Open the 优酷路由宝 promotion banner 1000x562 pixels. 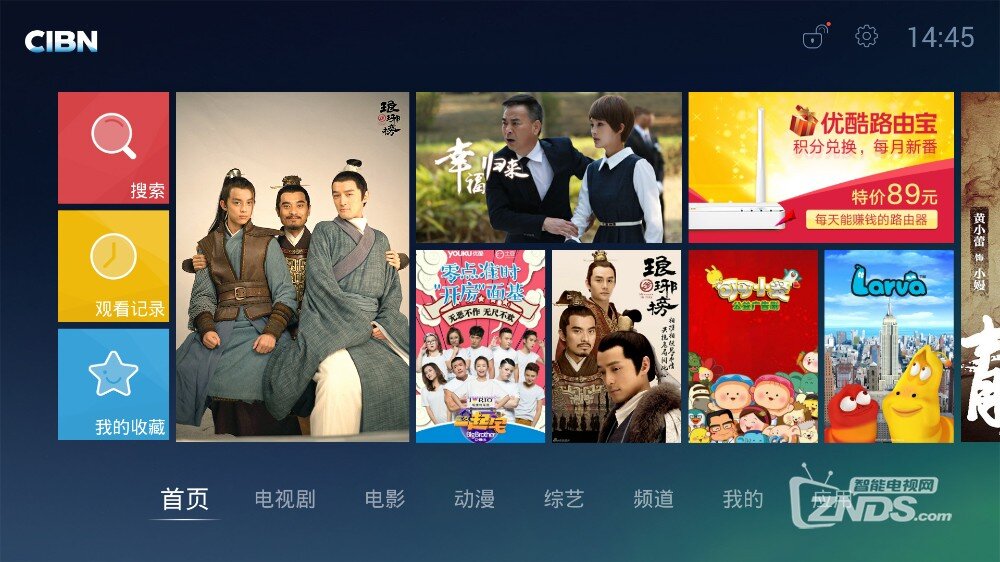[820, 167]
